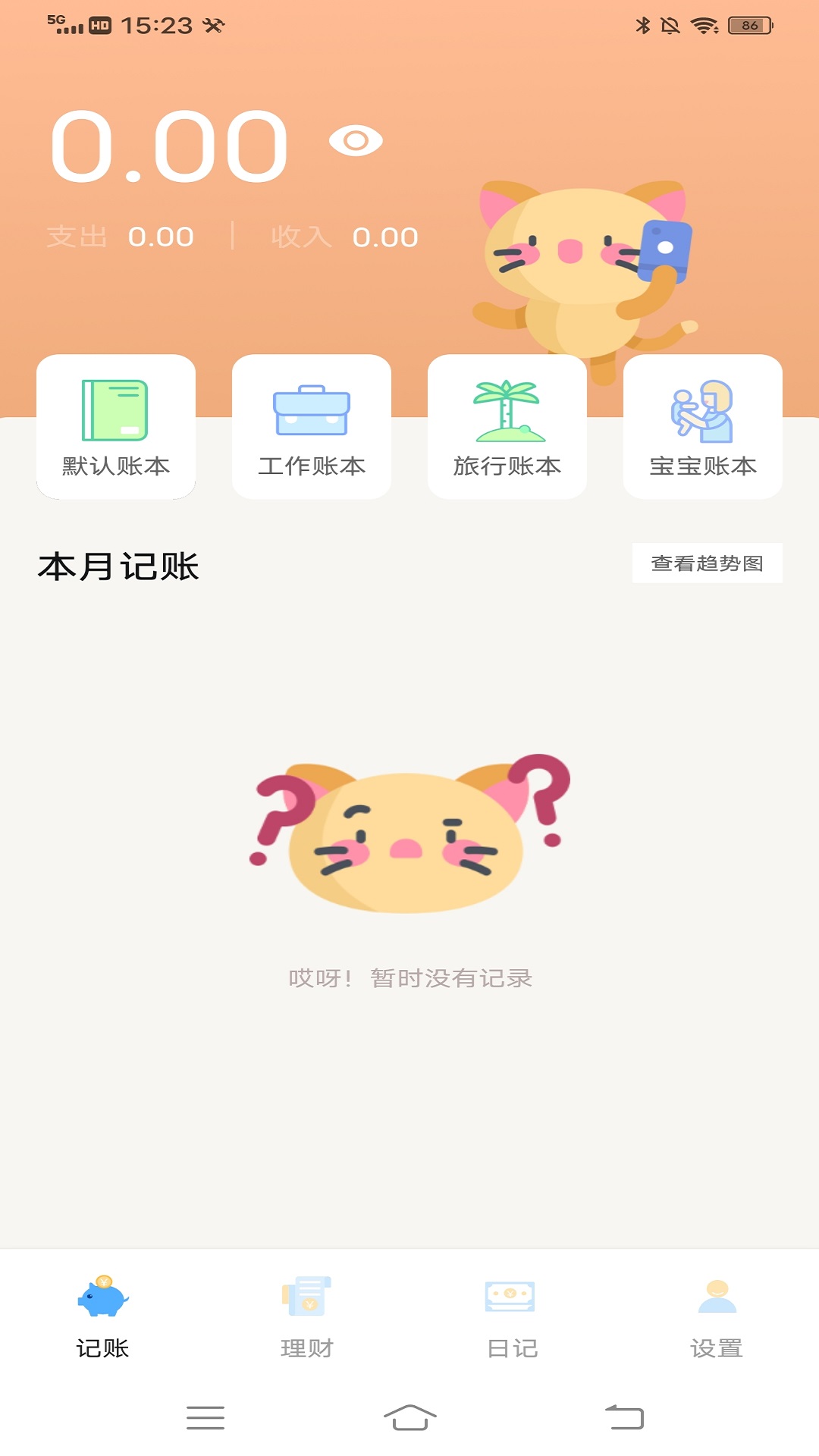Open the 设置 tab

pos(717,1317)
